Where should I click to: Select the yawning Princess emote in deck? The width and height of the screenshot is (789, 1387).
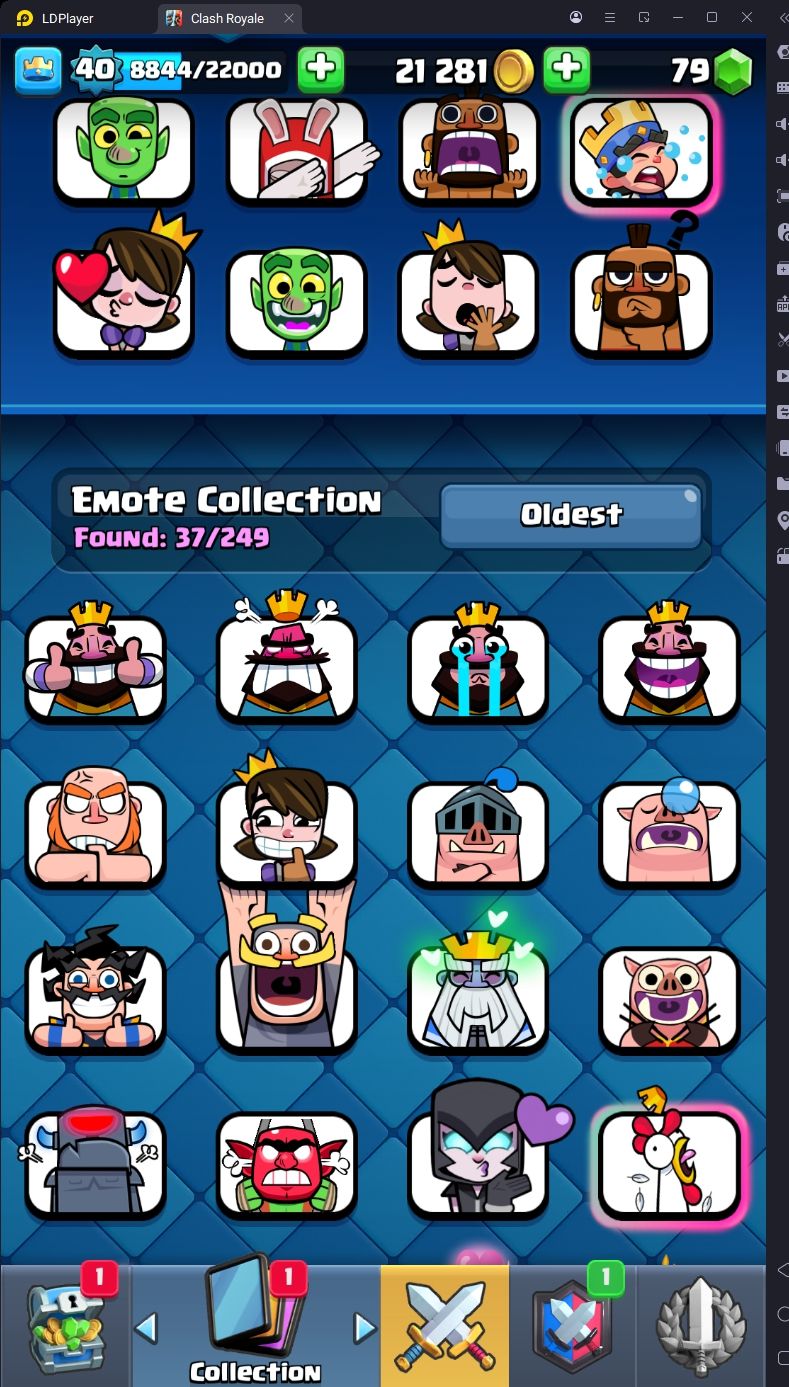[x=468, y=300]
